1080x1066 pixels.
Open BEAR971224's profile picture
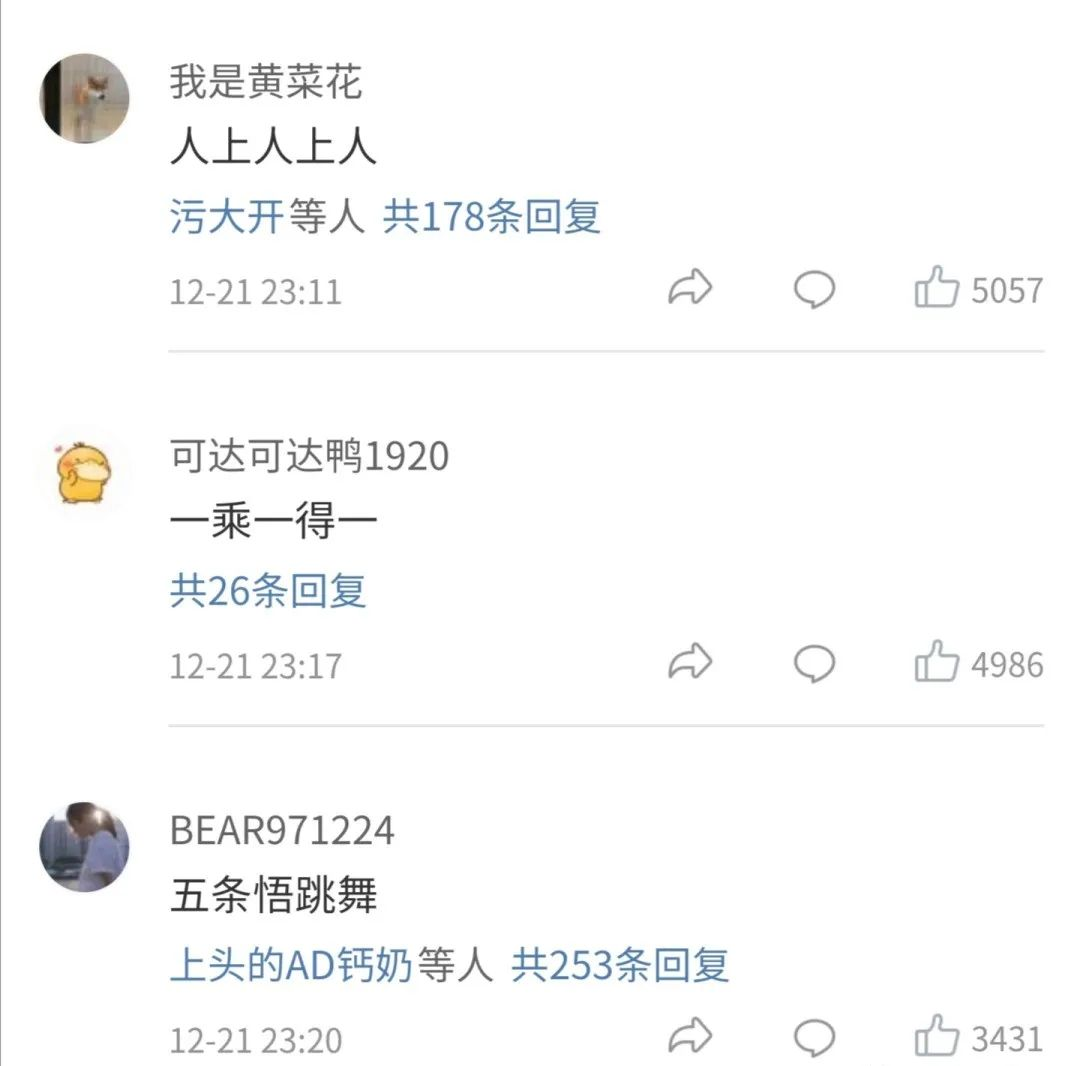click(84, 847)
